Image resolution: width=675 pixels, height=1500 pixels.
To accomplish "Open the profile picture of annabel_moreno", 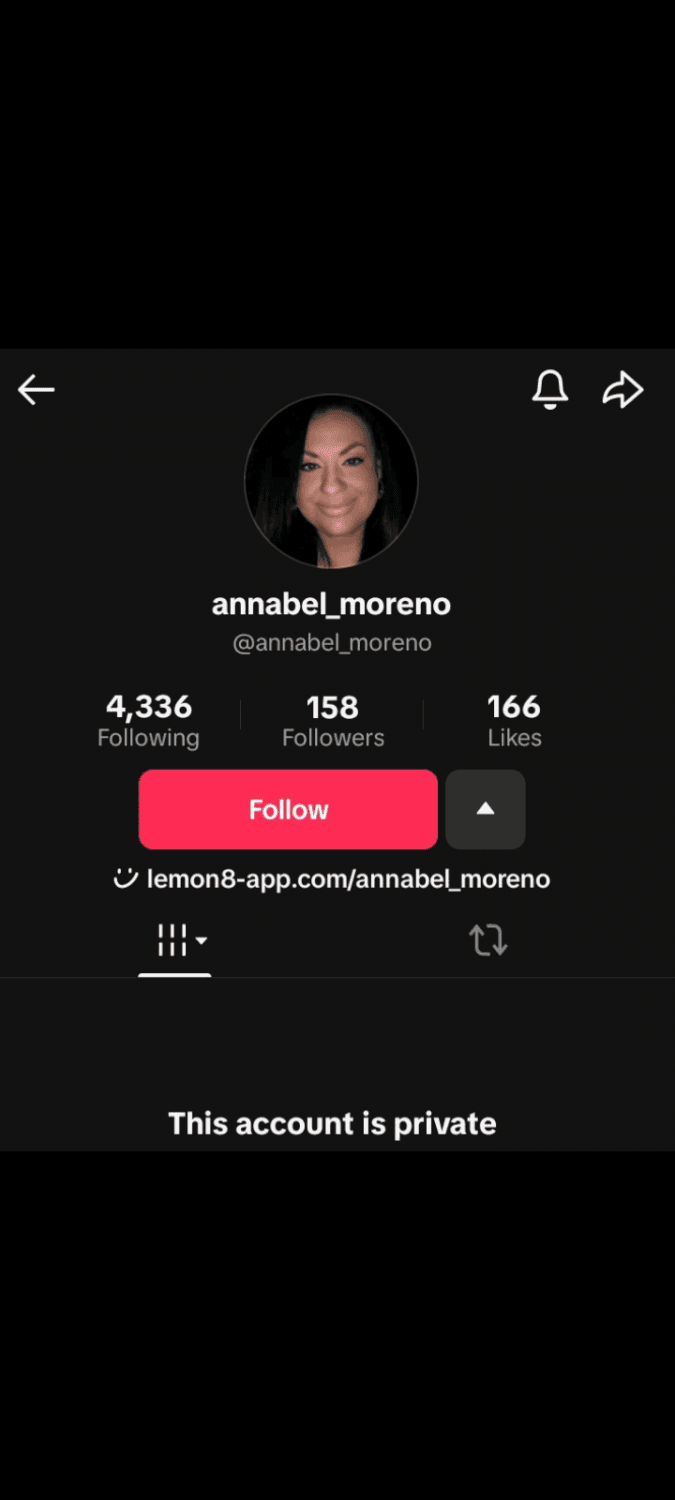I will (x=331, y=481).
